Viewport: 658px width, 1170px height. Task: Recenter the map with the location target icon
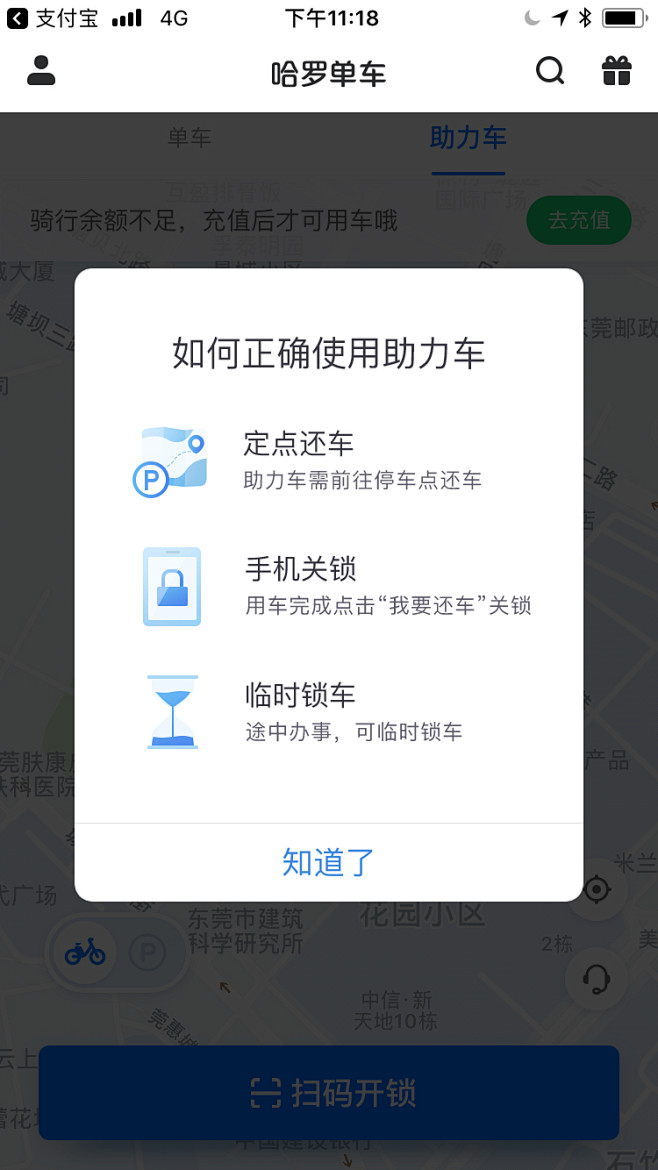coord(597,889)
